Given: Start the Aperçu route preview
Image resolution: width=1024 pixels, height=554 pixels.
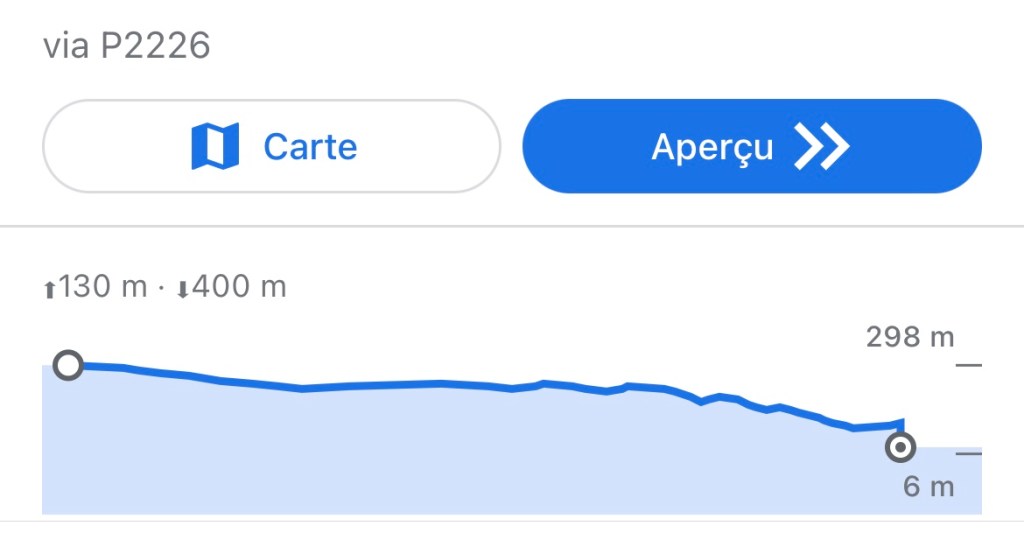Looking at the screenshot, I should (751, 146).
